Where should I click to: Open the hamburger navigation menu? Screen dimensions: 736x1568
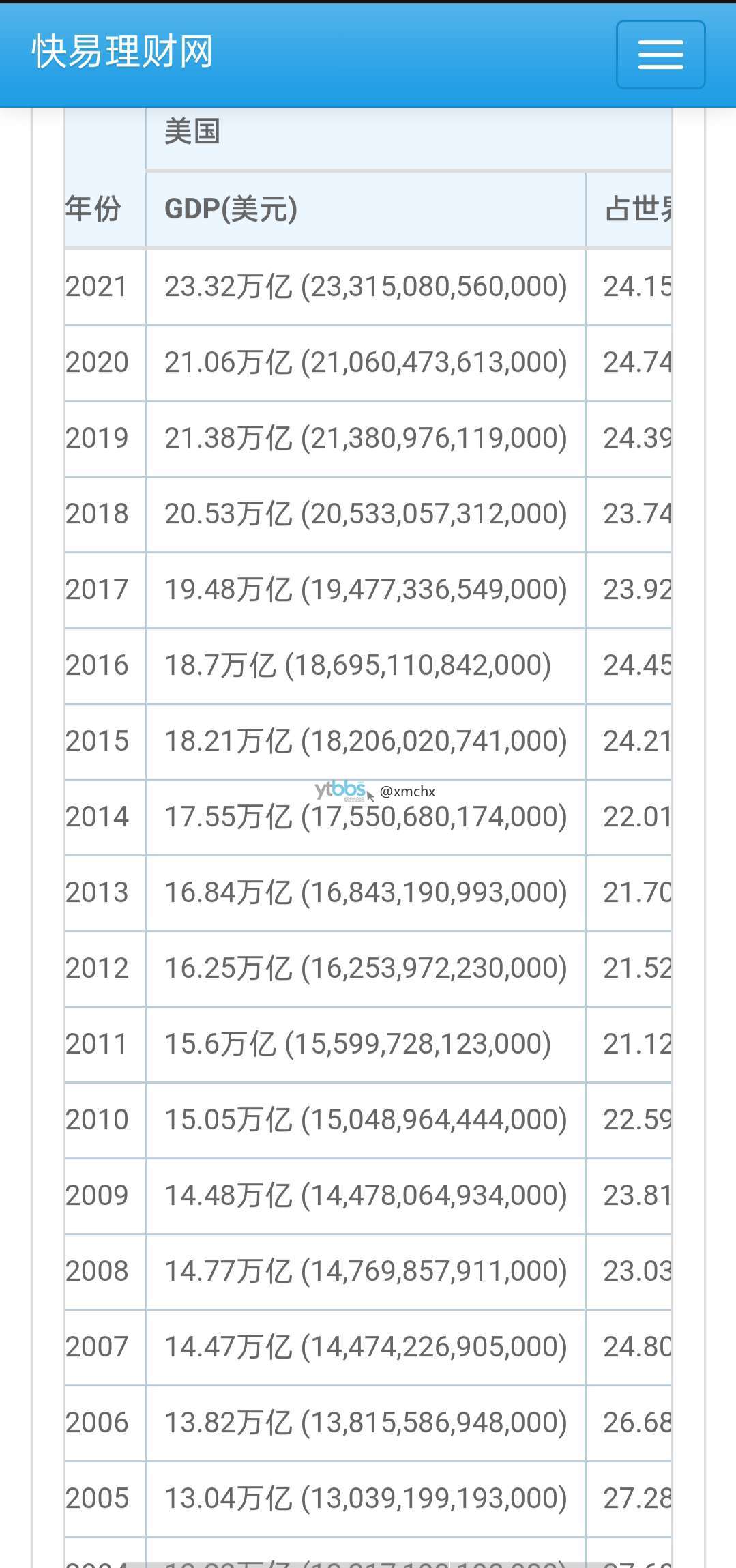[x=660, y=55]
